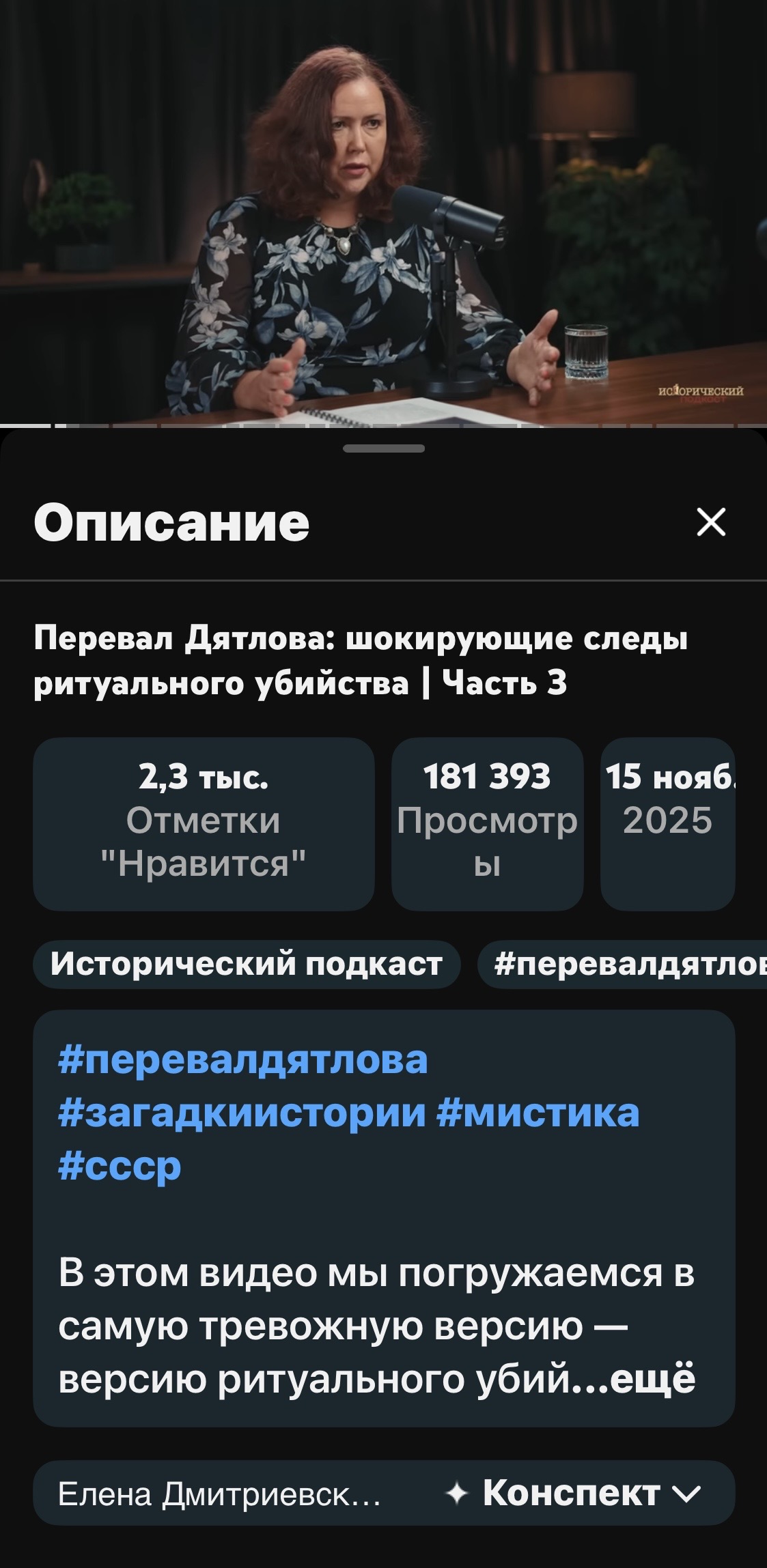Close the Описание panel
767x1568 pixels.
point(711,522)
